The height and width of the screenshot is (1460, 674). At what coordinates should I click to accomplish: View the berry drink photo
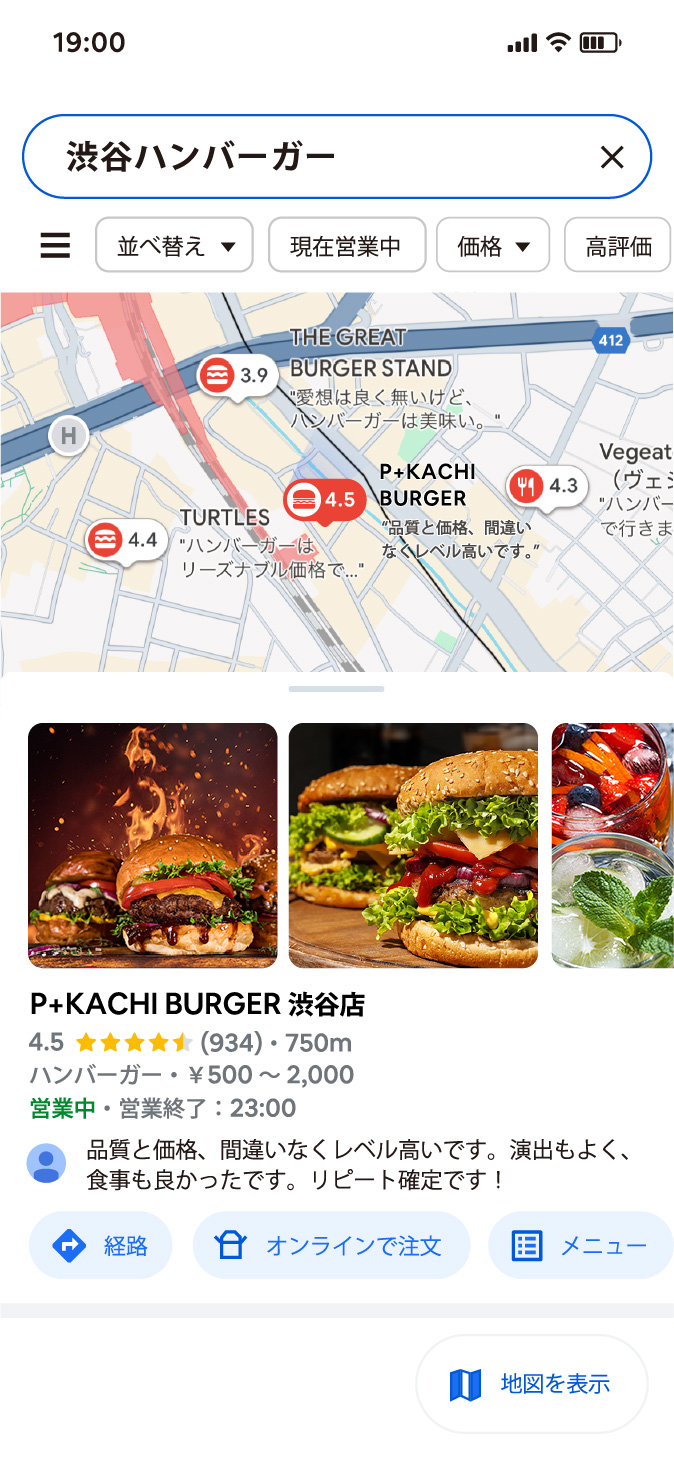tap(612, 845)
